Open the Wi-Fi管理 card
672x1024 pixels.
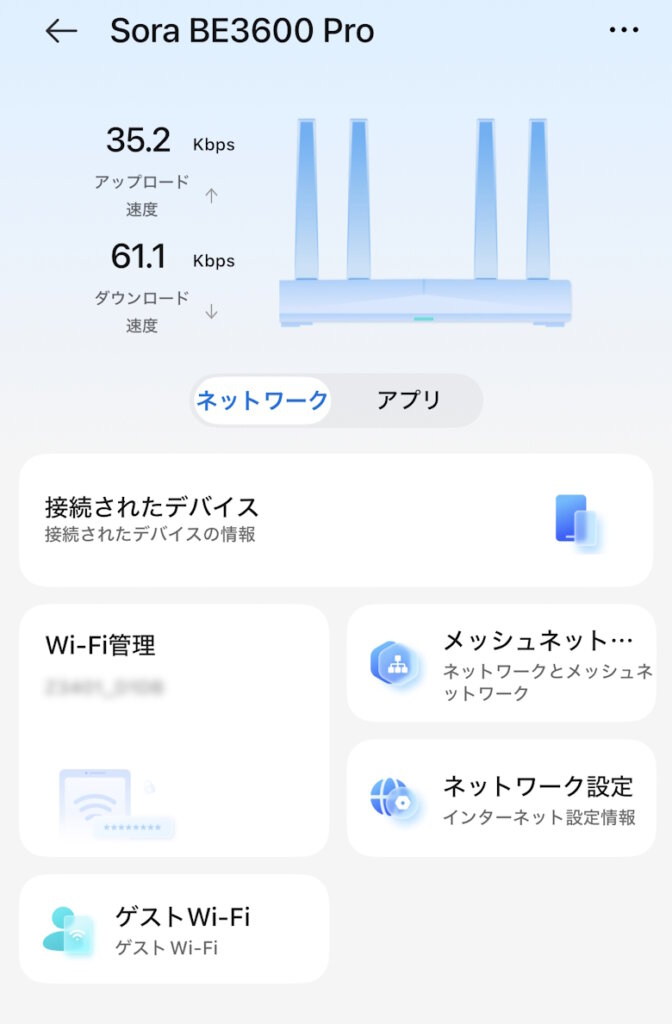[x=174, y=730]
